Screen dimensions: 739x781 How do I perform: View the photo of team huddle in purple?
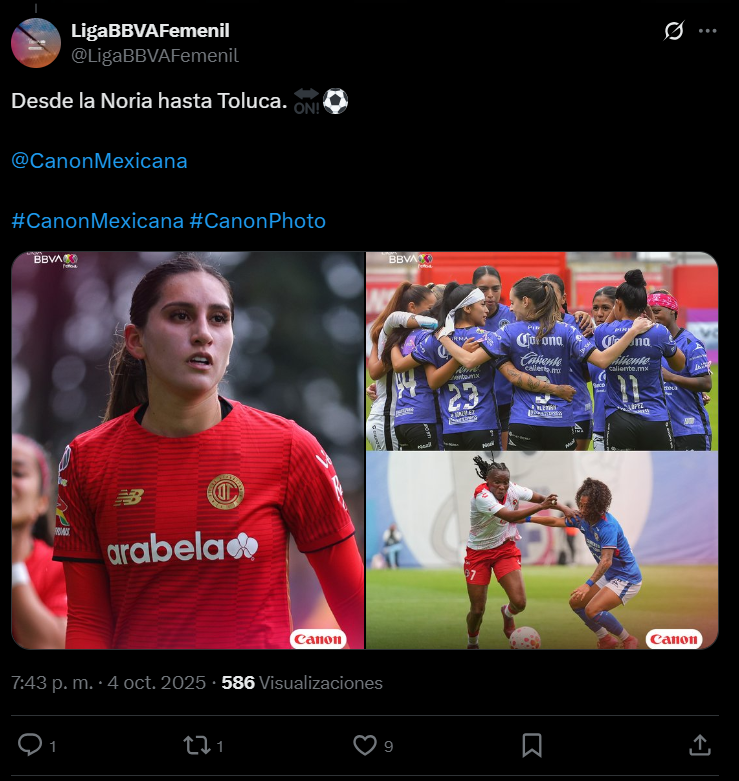(541, 351)
